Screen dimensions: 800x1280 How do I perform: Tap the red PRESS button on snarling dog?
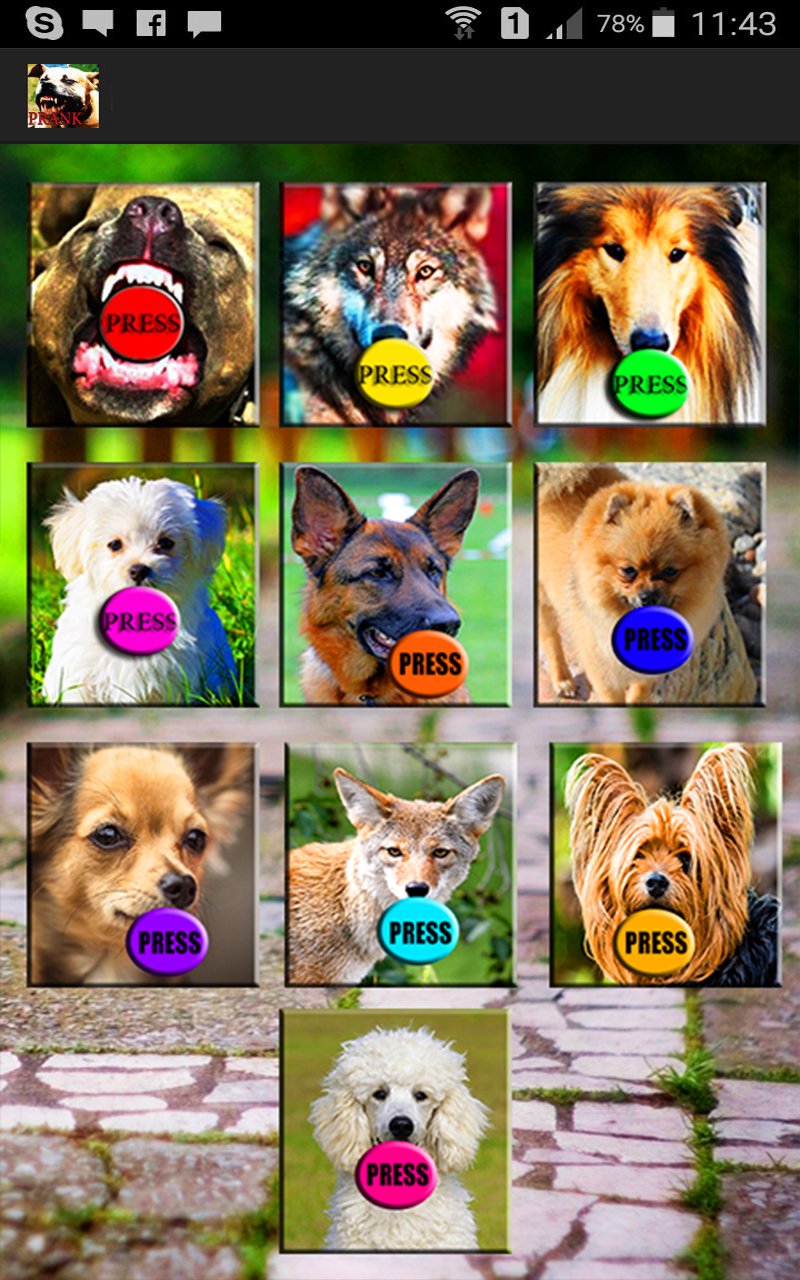(142, 323)
